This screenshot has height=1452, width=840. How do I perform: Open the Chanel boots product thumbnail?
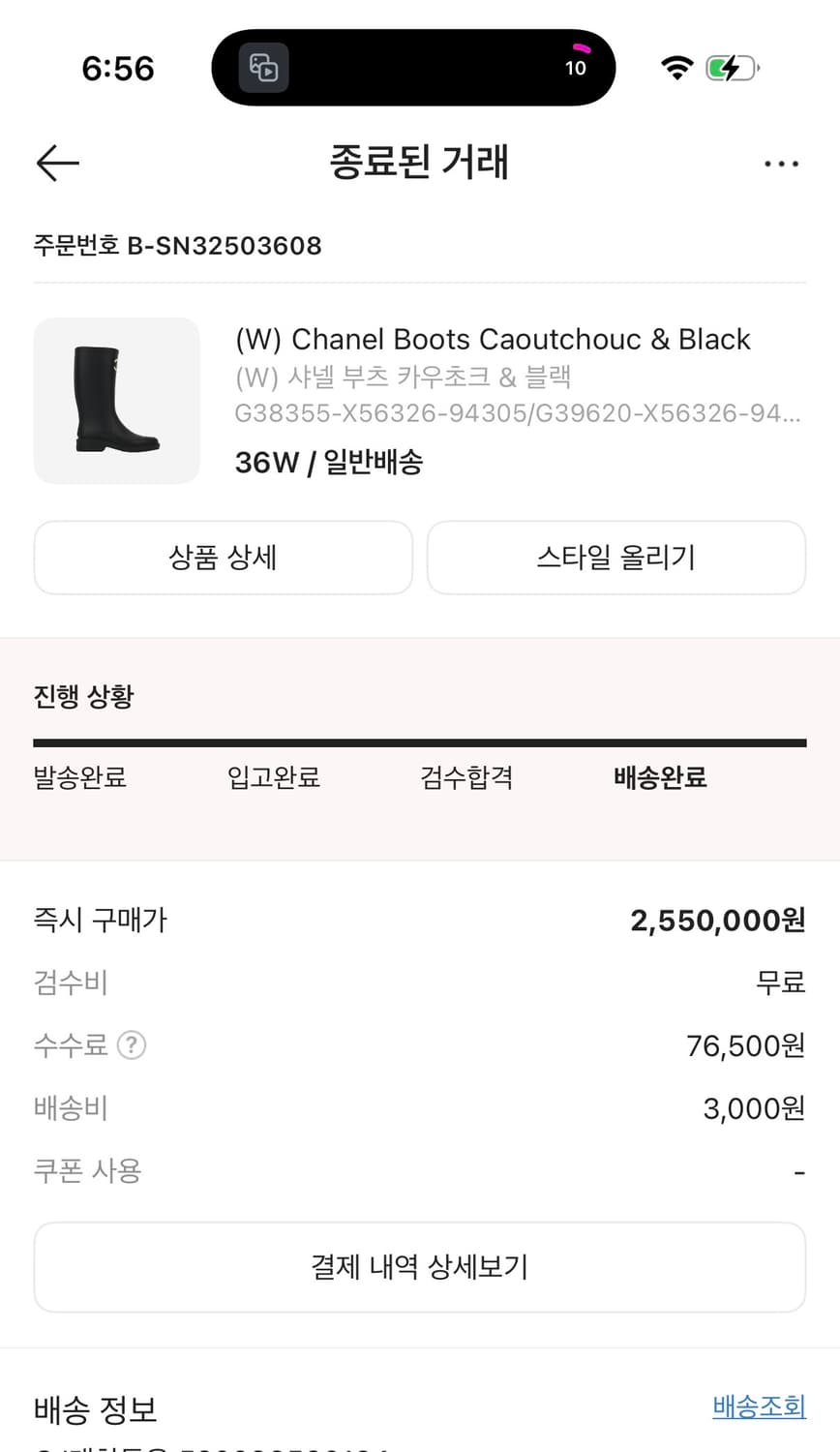pyautogui.click(x=116, y=400)
